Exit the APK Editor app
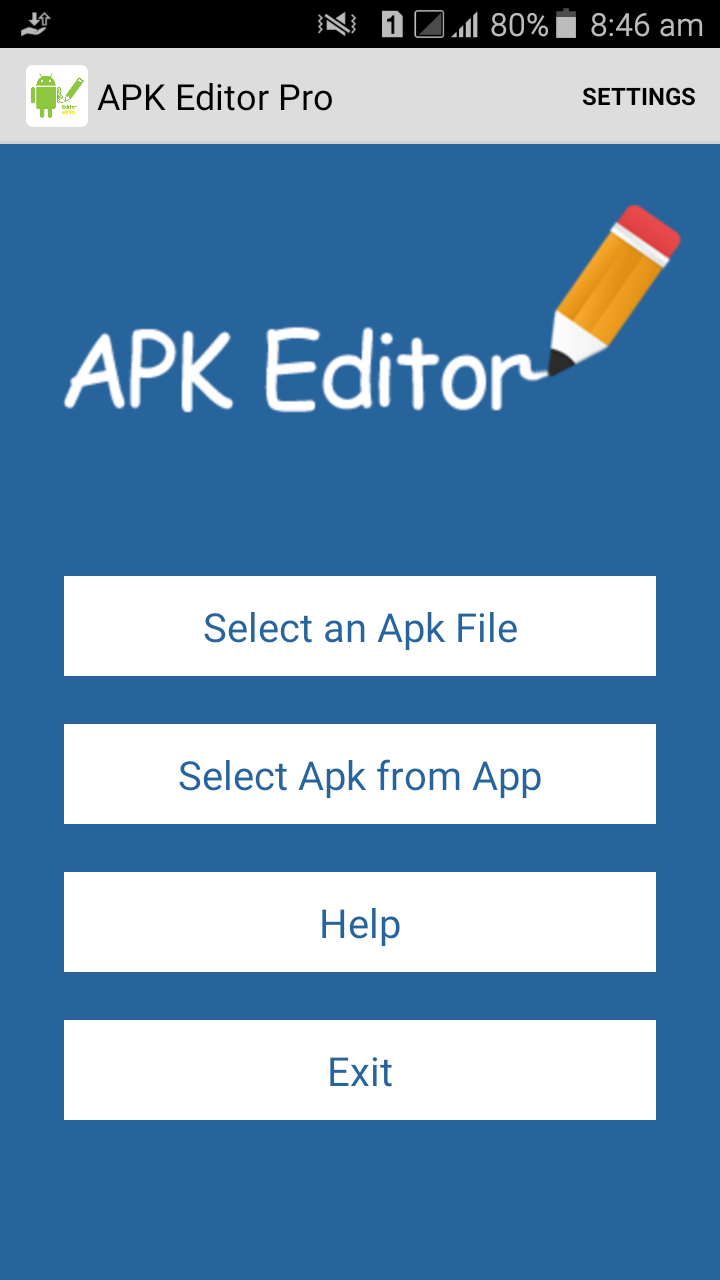This screenshot has width=720, height=1280. click(x=360, y=1071)
